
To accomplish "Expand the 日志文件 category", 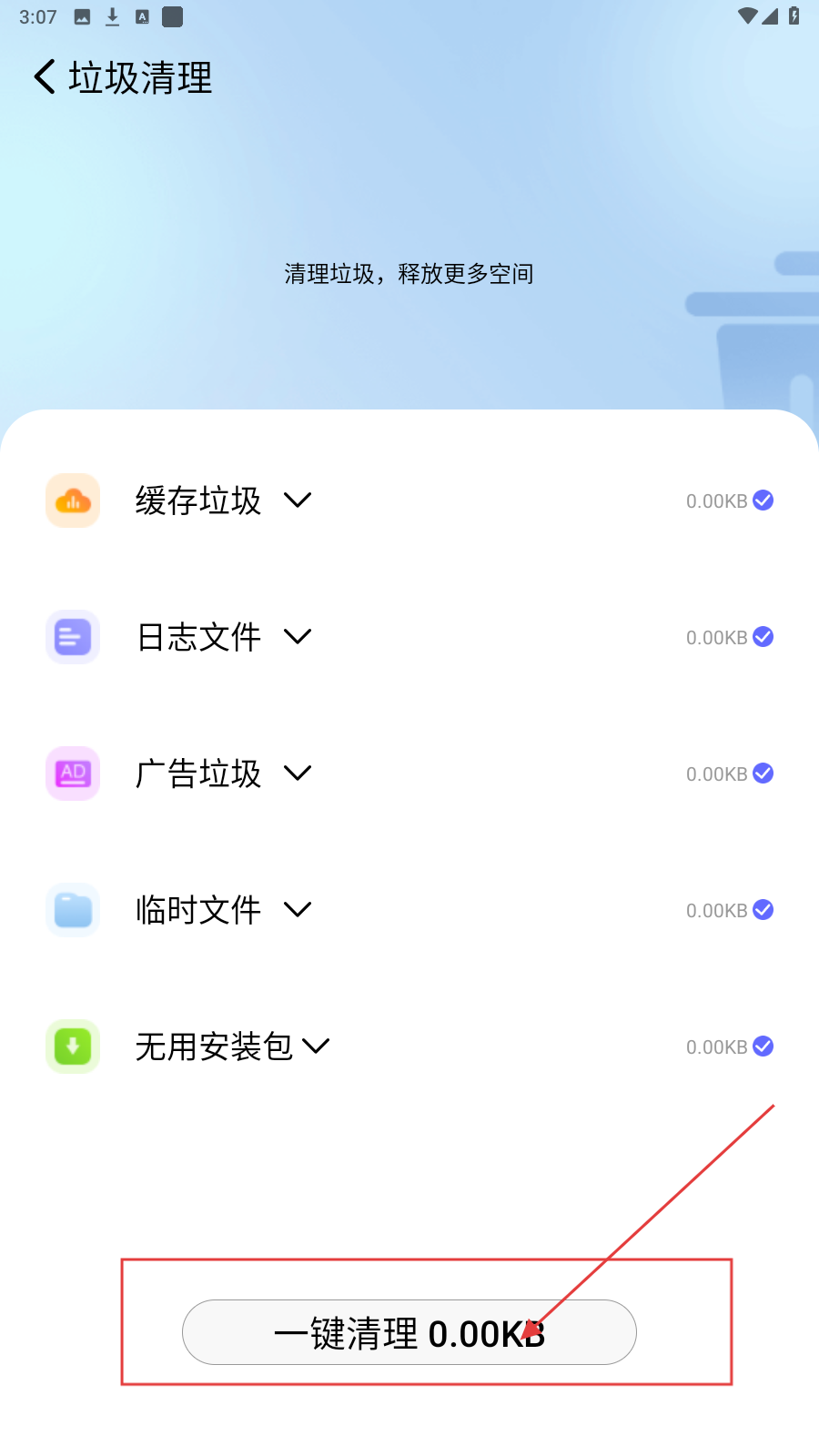I will pyautogui.click(x=298, y=637).
